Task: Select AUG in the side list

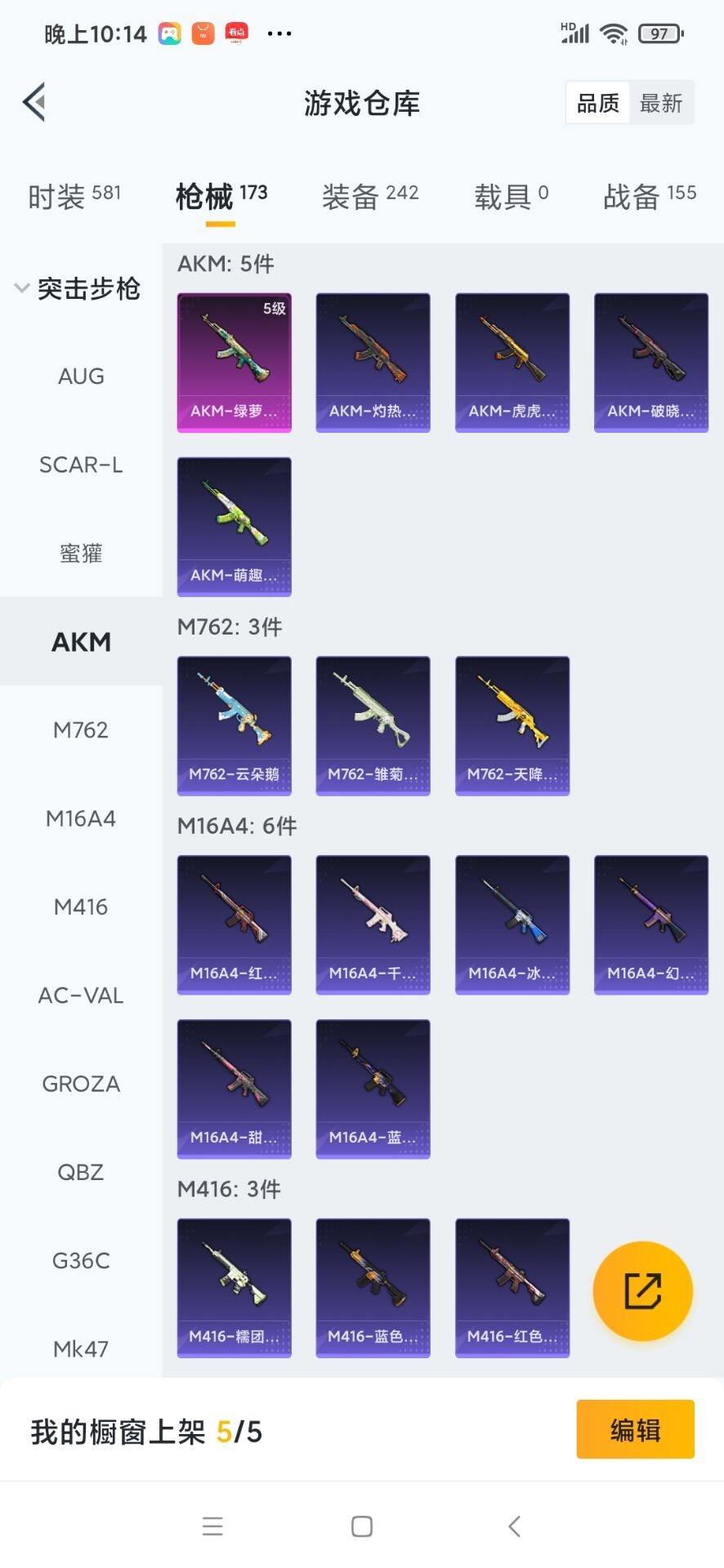Action: 81,376
